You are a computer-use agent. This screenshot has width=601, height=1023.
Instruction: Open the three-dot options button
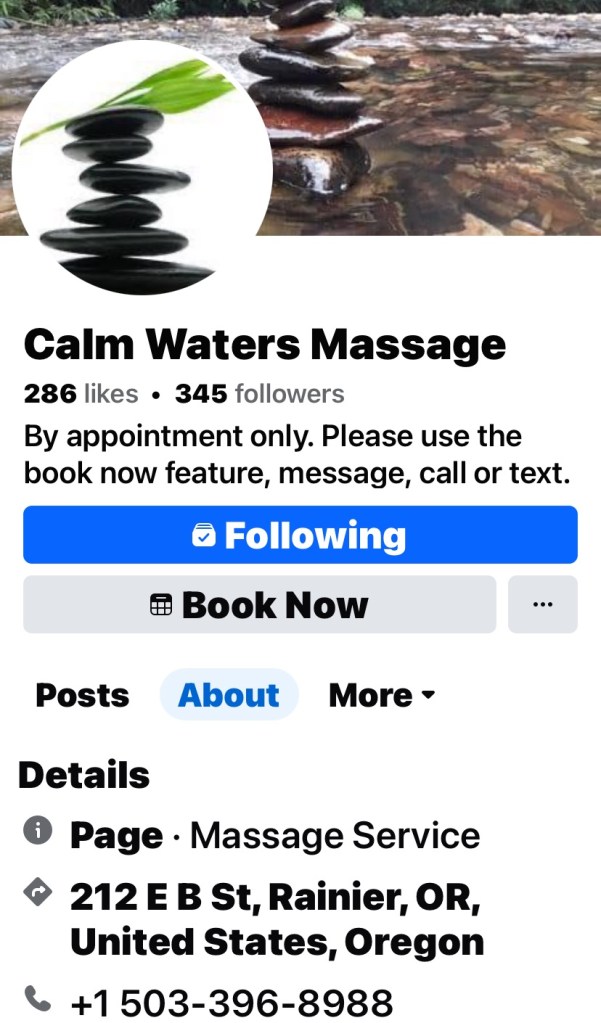543,605
